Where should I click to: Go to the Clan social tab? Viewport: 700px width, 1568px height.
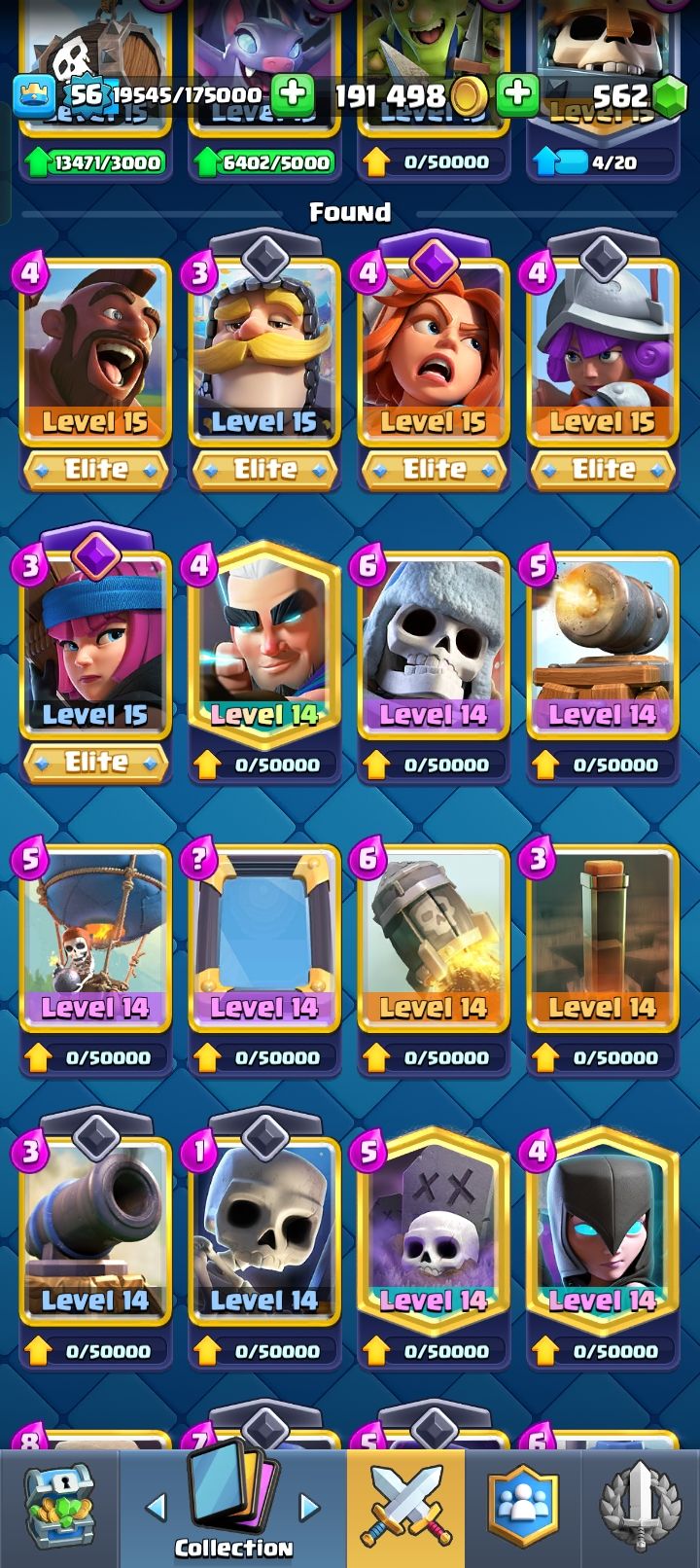pyautogui.click(x=523, y=1508)
